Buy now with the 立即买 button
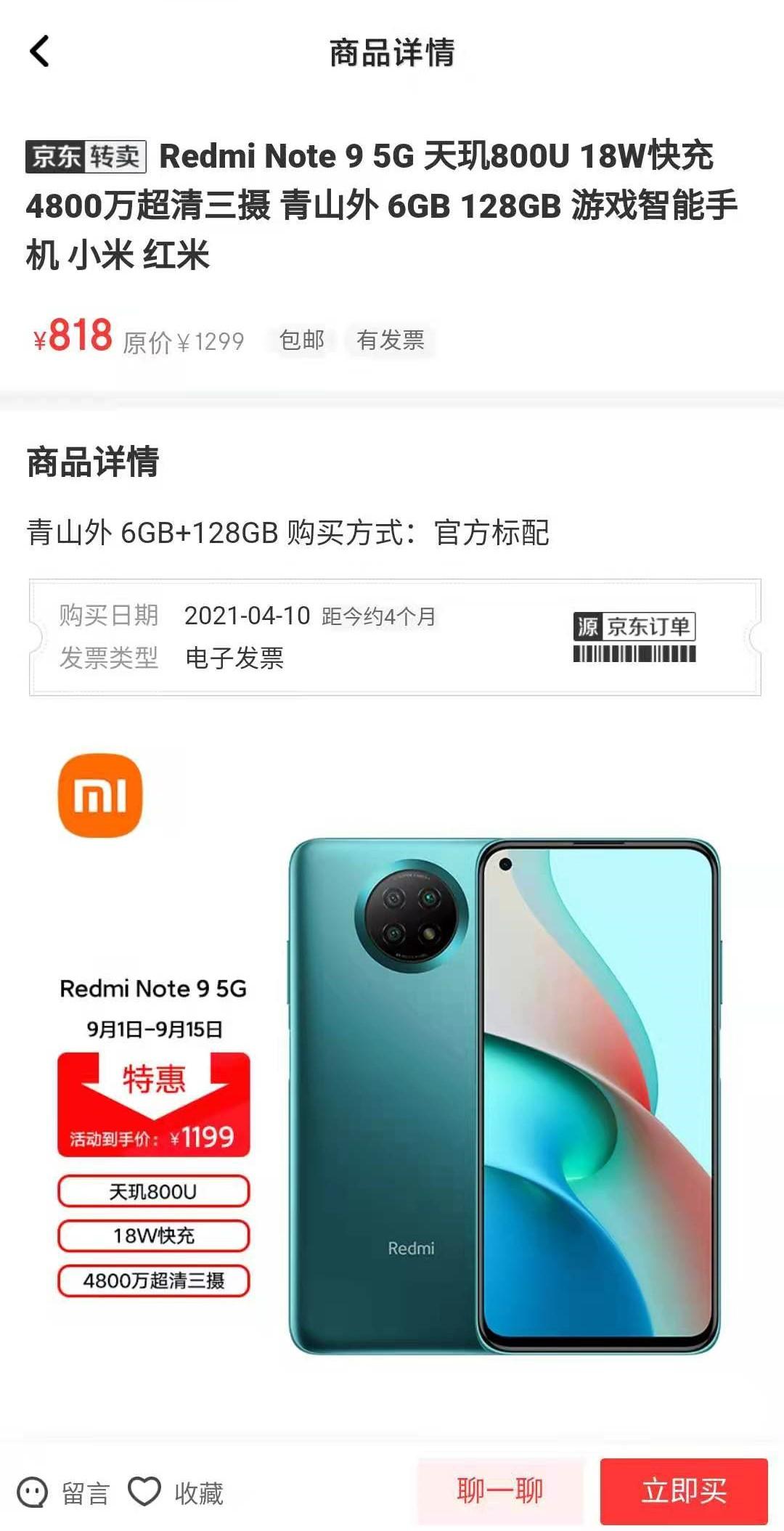This screenshot has height=1531, width=784. pos(683,1492)
